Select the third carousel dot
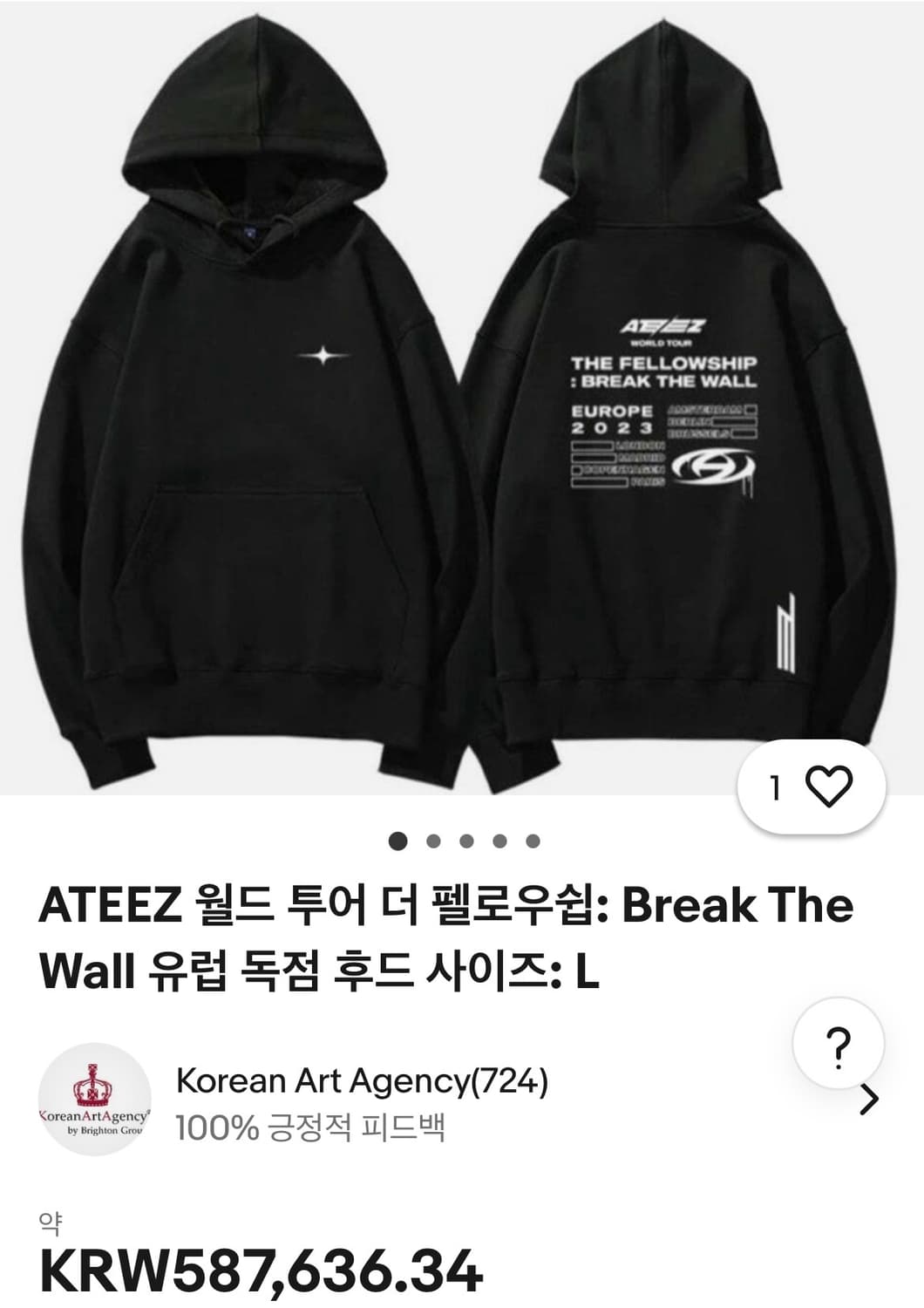 465,841
